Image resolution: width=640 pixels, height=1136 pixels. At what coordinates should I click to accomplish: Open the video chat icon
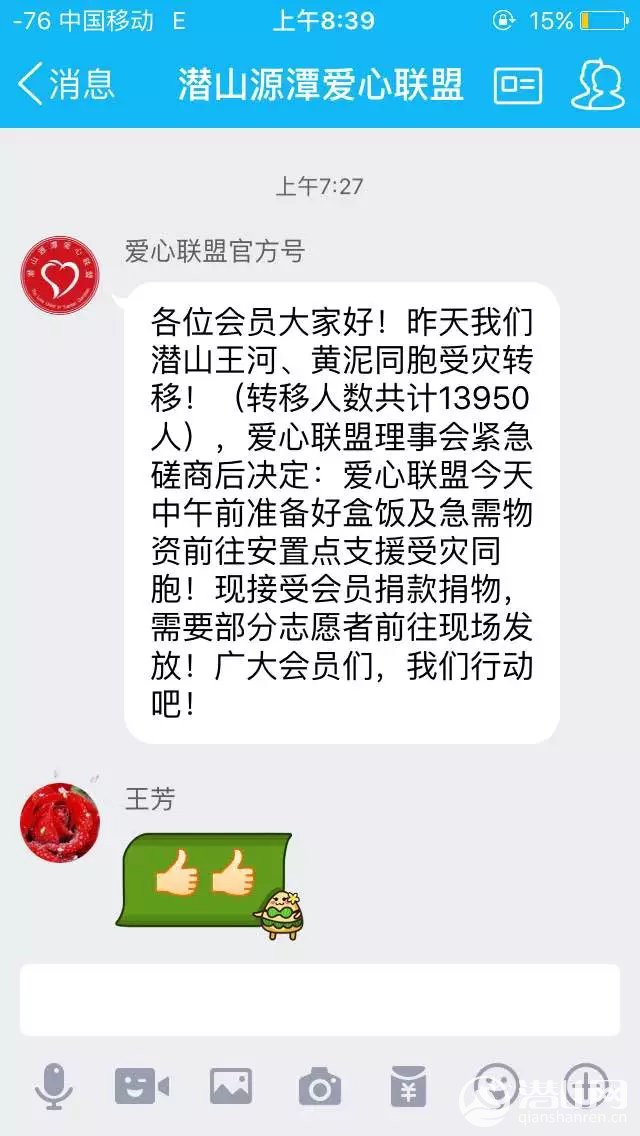(x=142, y=1086)
